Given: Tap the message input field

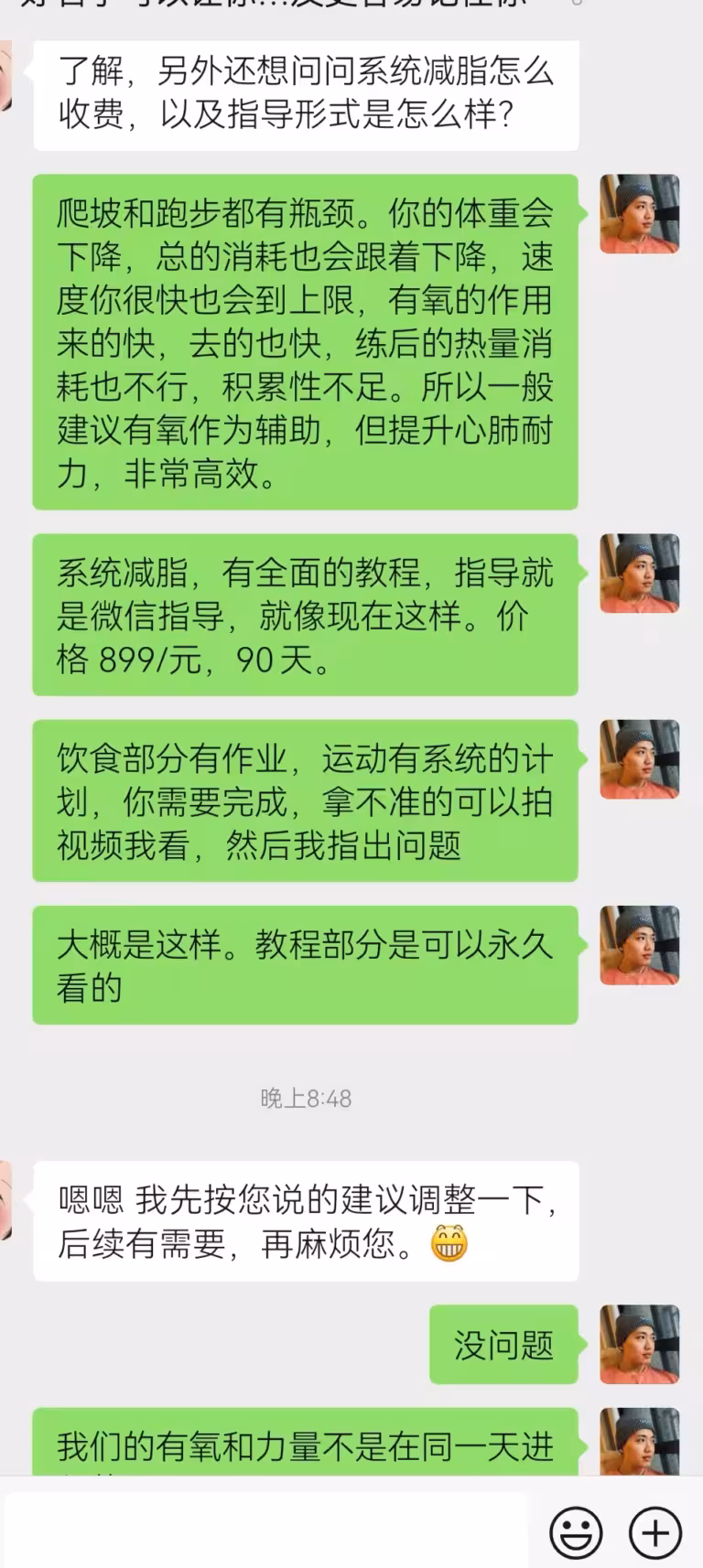Looking at the screenshot, I should point(265,1531).
